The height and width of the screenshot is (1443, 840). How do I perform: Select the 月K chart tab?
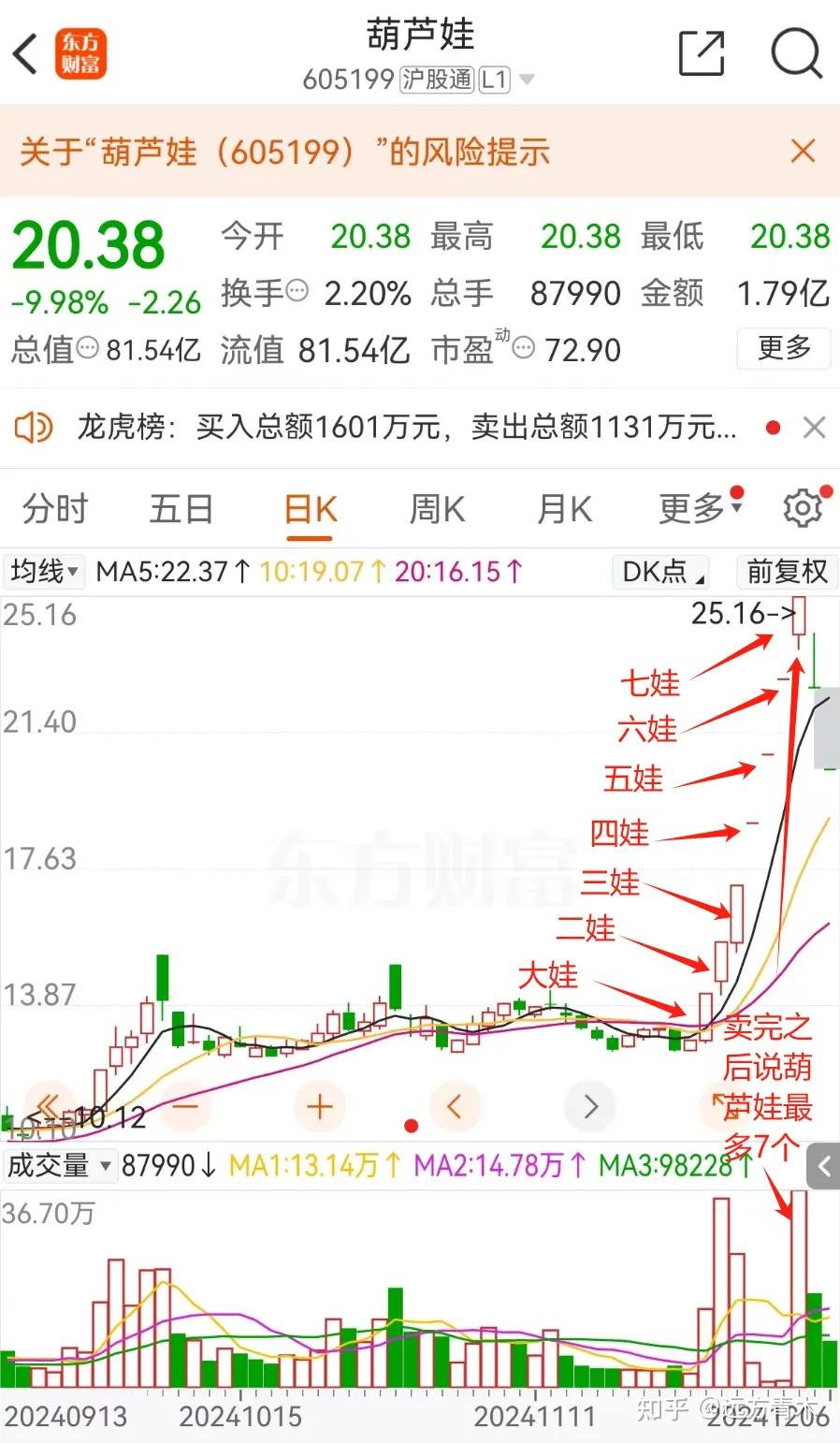tap(564, 510)
